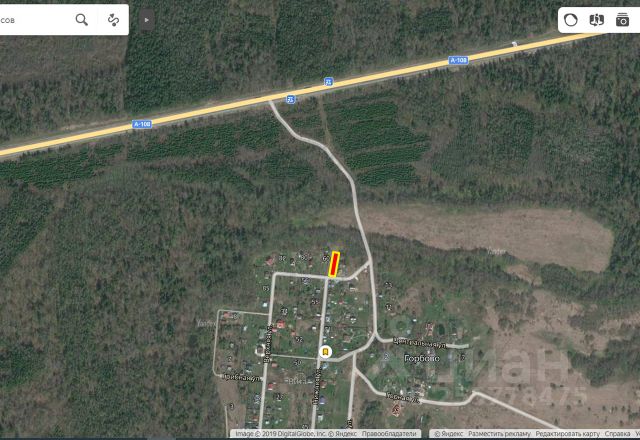The image size is (640, 440).
Task: Tap the yellow place marker on the map
Action: (325, 352)
